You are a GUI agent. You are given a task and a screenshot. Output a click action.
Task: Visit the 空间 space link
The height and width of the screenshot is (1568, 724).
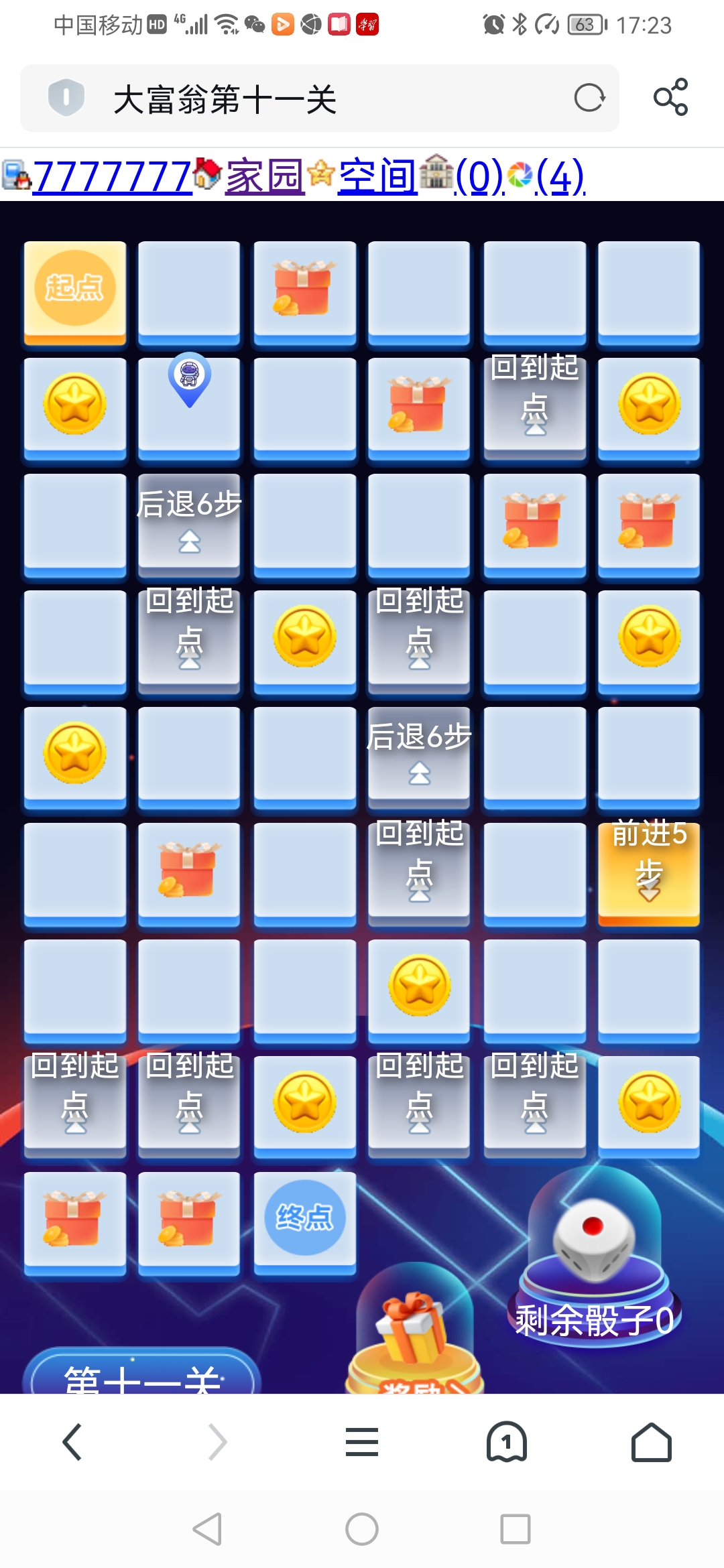click(x=377, y=176)
